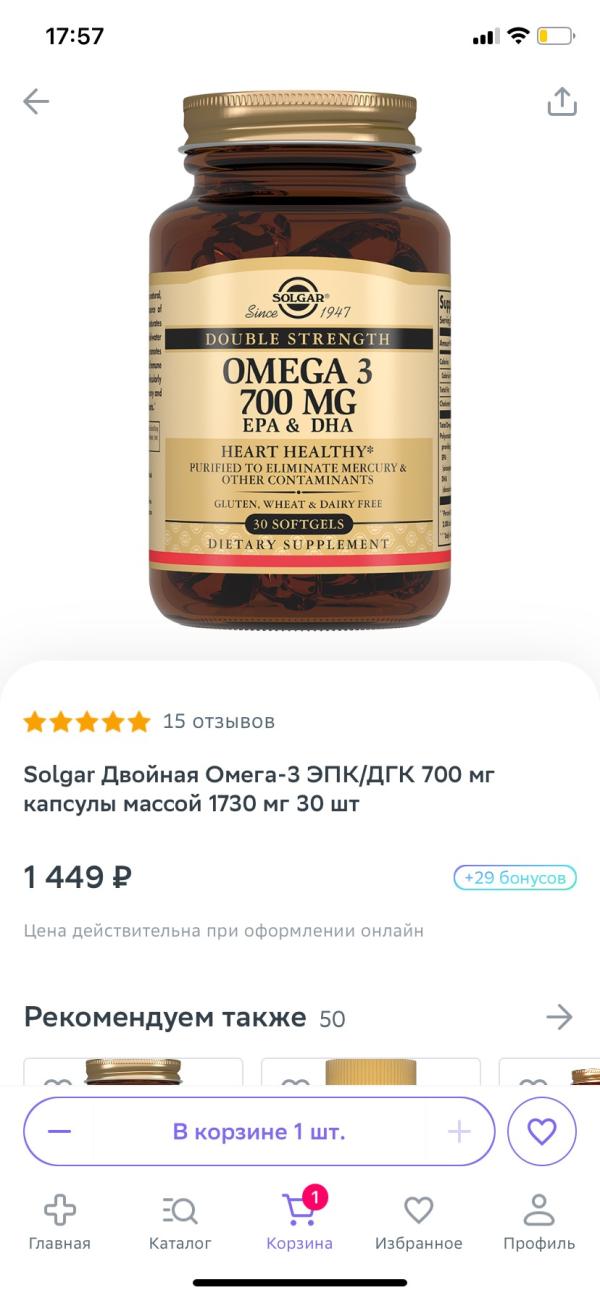Share this Solgar Omega-3 product
Viewport: 600px width, 1297px height.
(x=562, y=101)
